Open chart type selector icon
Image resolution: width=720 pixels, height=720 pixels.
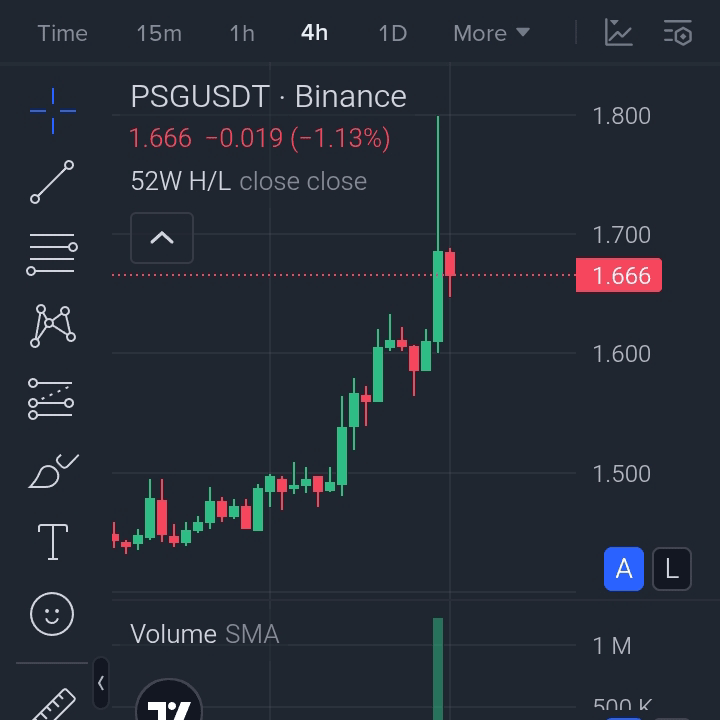[x=619, y=32]
